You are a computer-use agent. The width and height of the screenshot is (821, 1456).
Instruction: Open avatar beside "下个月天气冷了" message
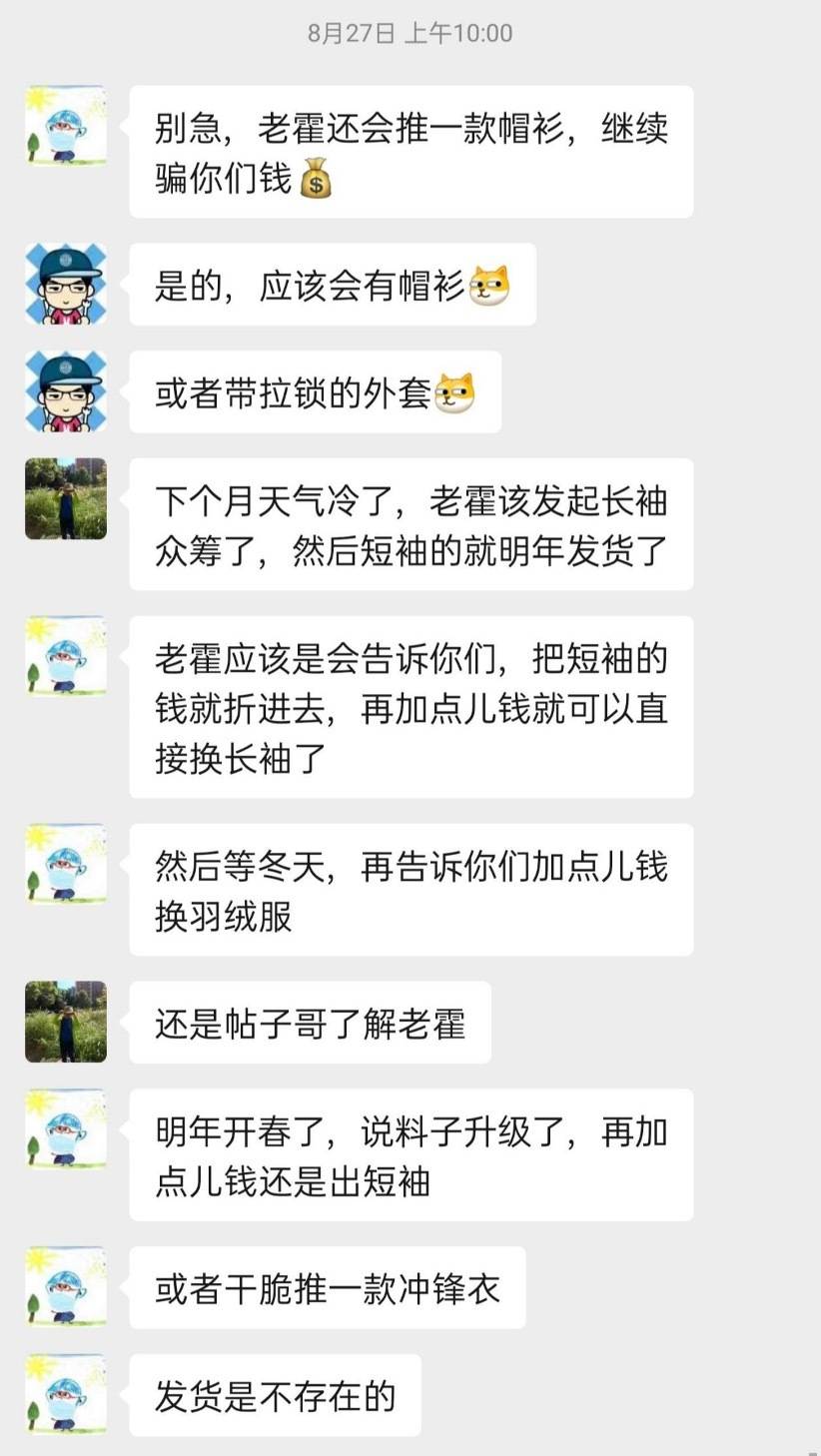click(x=66, y=499)
